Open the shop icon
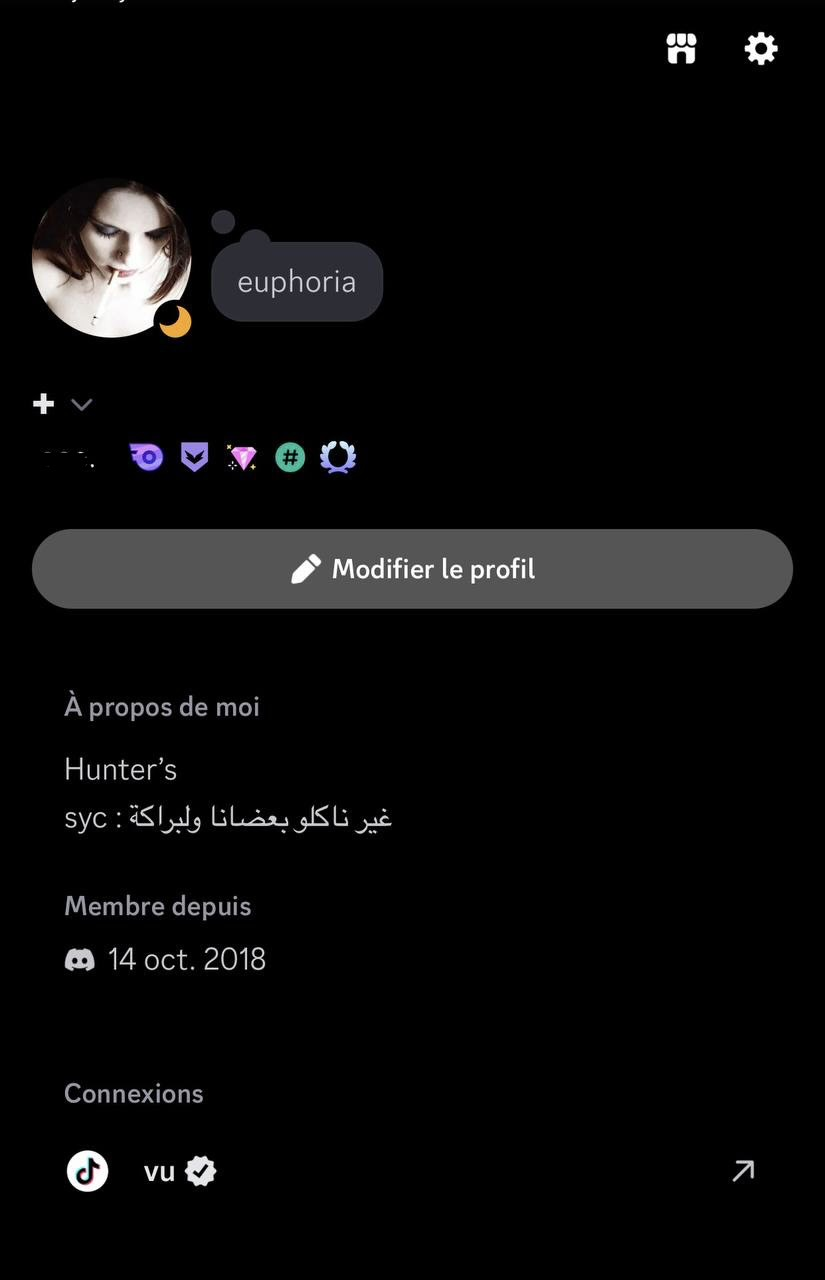Image resolution: width=825 pixels, height=1280 pixels. pos(681,48)
